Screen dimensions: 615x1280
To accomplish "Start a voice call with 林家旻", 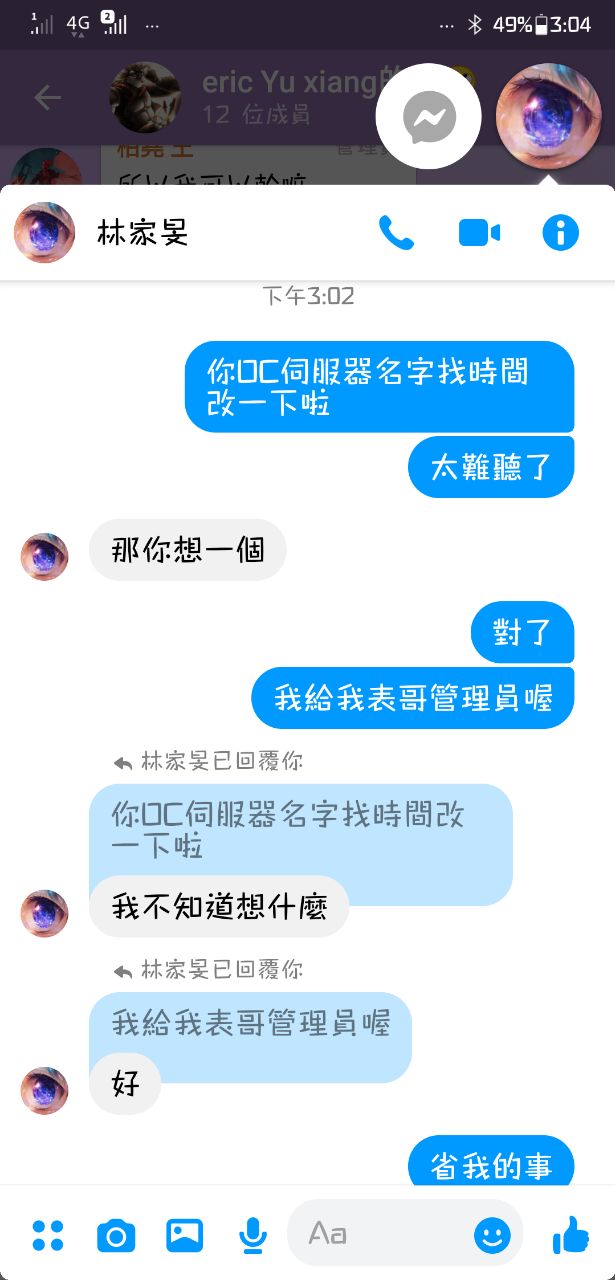I will (396, 233).
